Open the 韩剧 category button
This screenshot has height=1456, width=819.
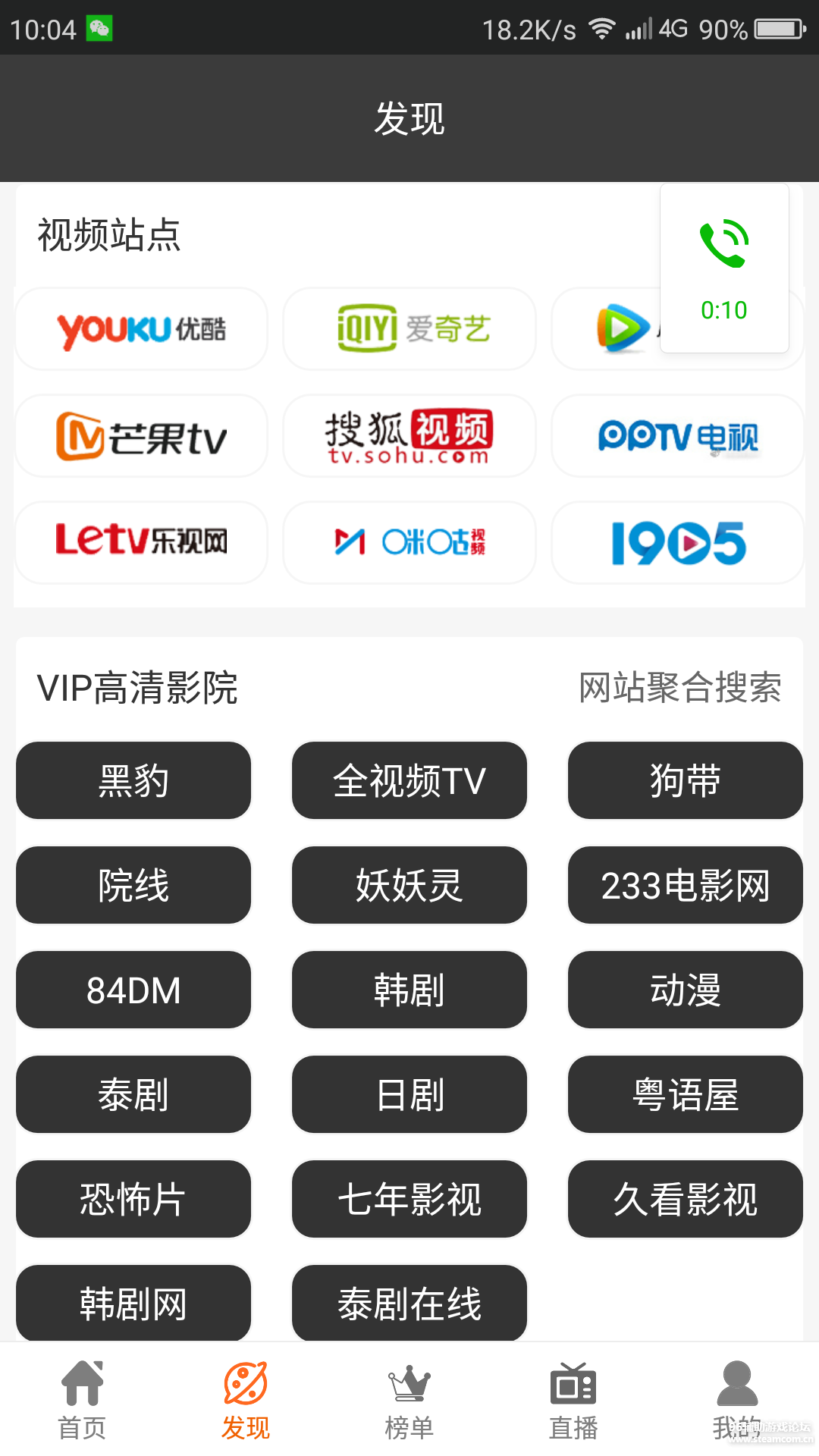pyautogui.click(x=409, y=990)
